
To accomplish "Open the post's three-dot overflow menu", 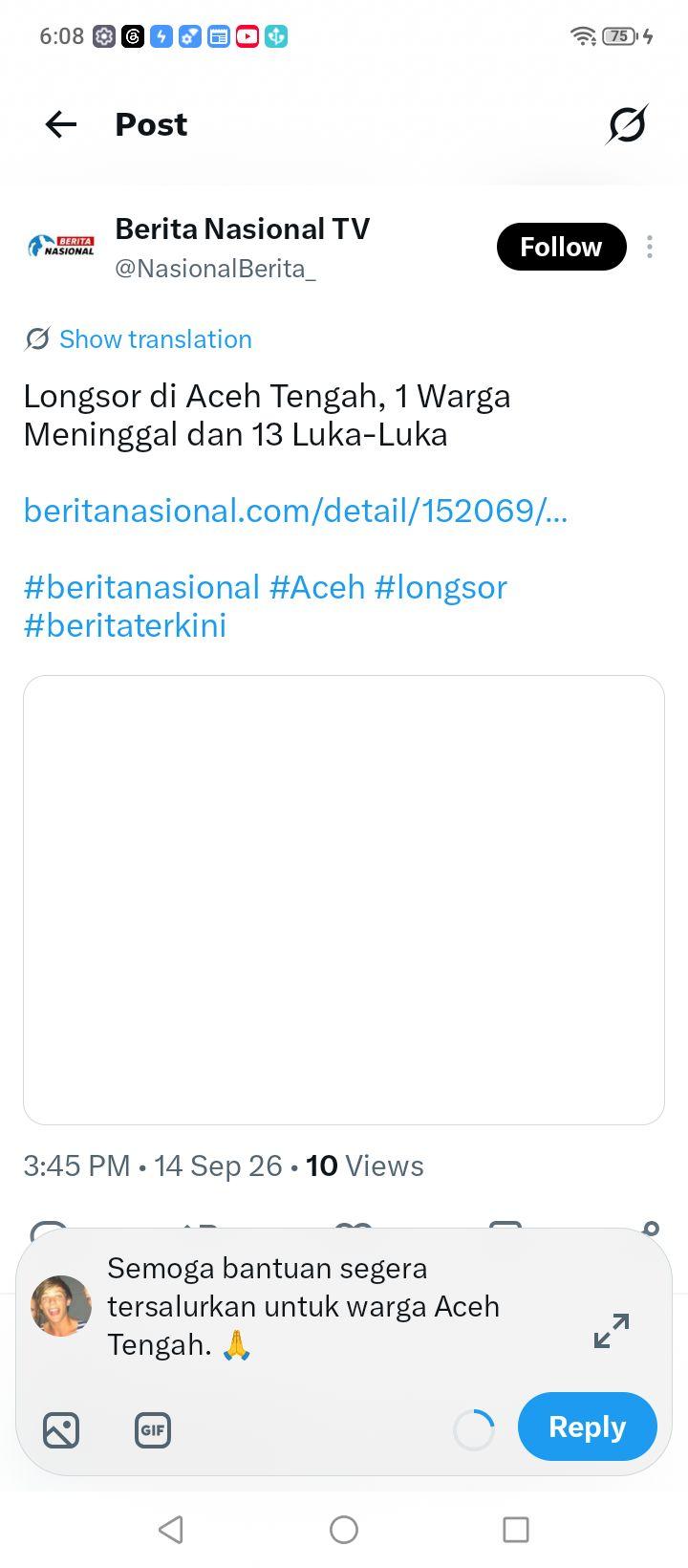I will [x=650, y=247].
